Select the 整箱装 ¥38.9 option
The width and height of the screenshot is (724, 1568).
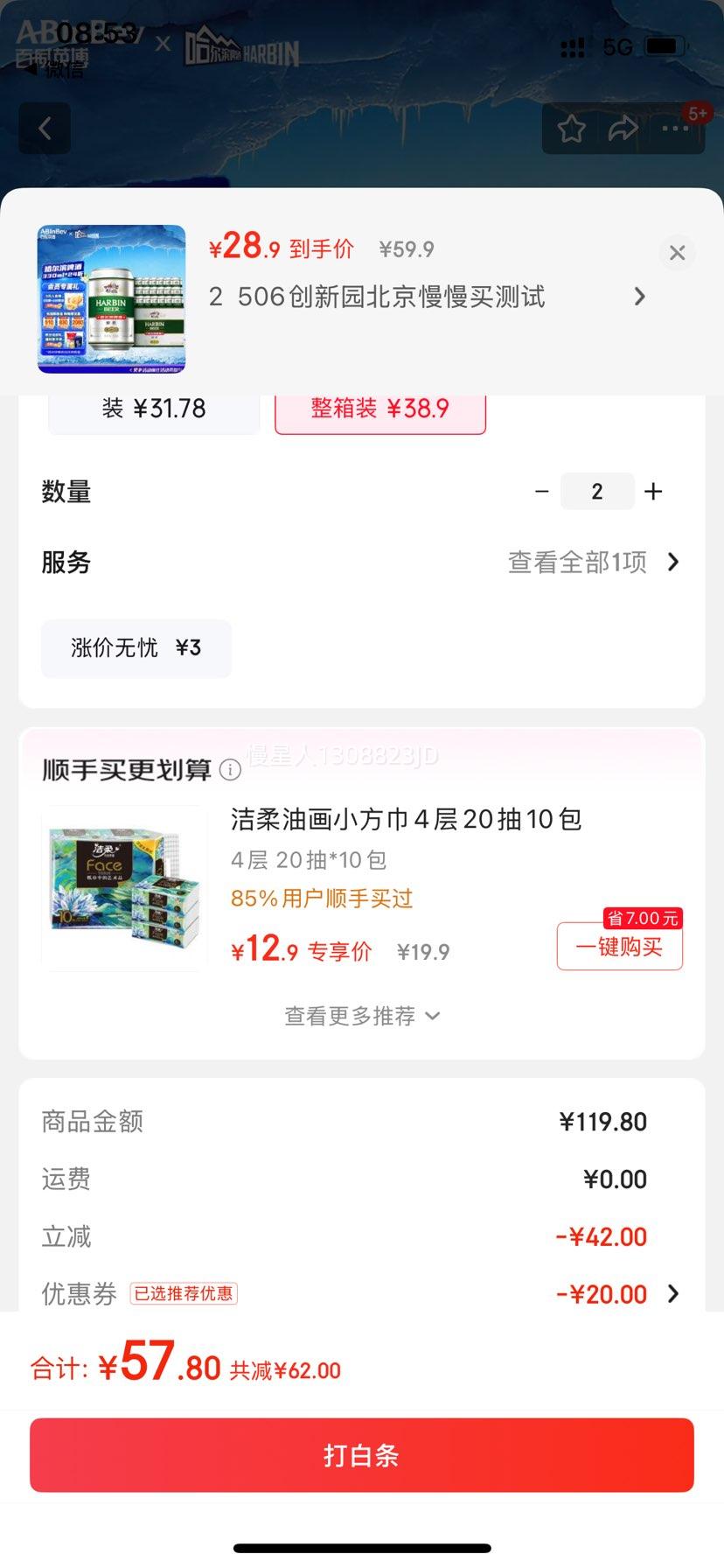[380, 409]
